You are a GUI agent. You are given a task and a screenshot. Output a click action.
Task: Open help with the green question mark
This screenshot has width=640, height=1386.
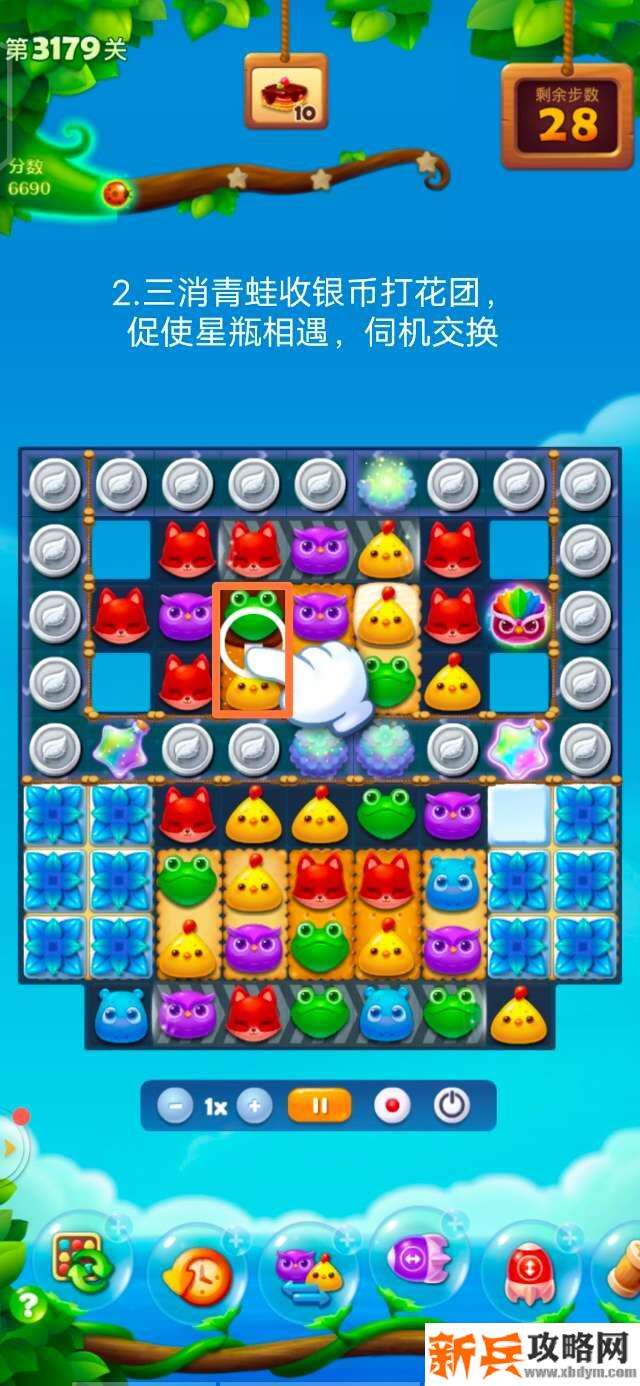coord(27,1304)
